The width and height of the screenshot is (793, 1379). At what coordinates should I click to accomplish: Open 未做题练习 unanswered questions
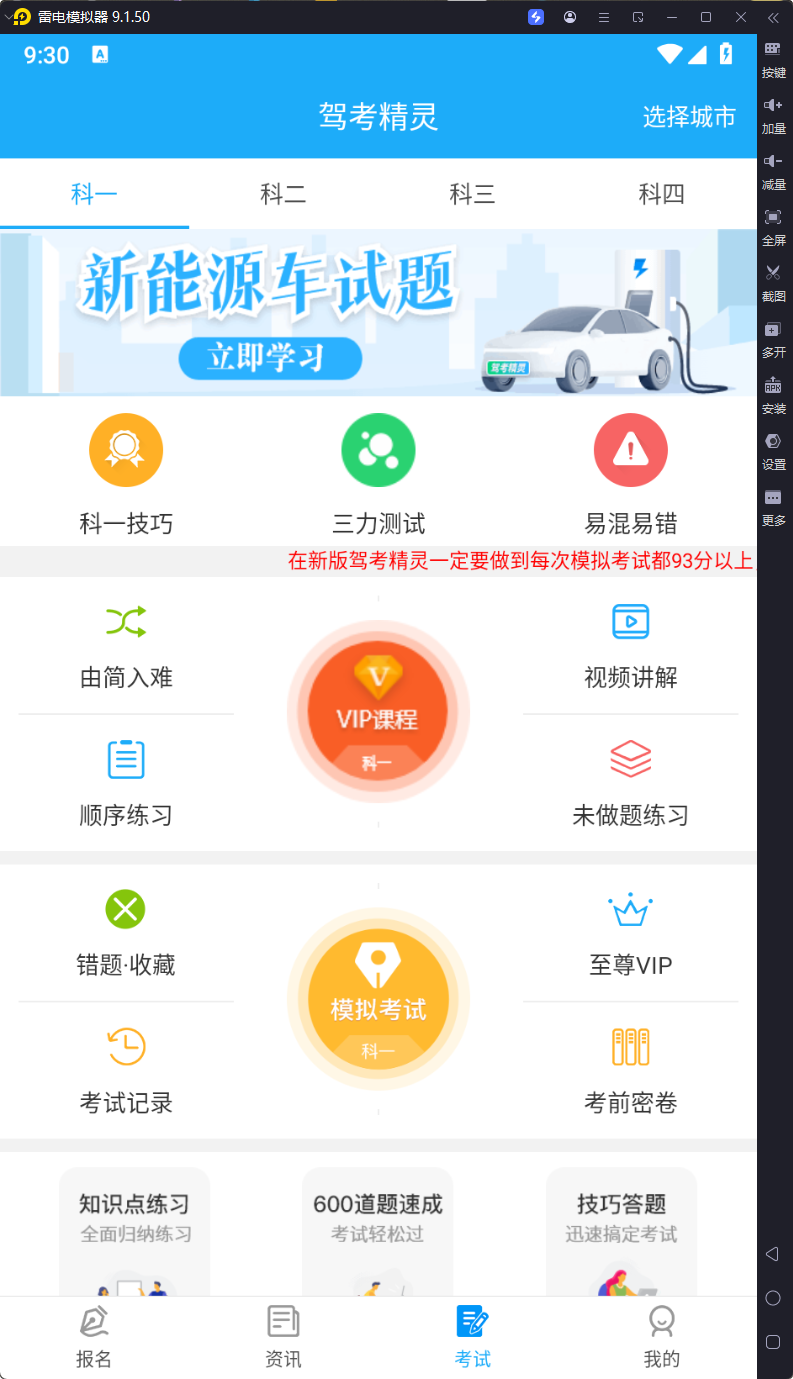point(630,785)
